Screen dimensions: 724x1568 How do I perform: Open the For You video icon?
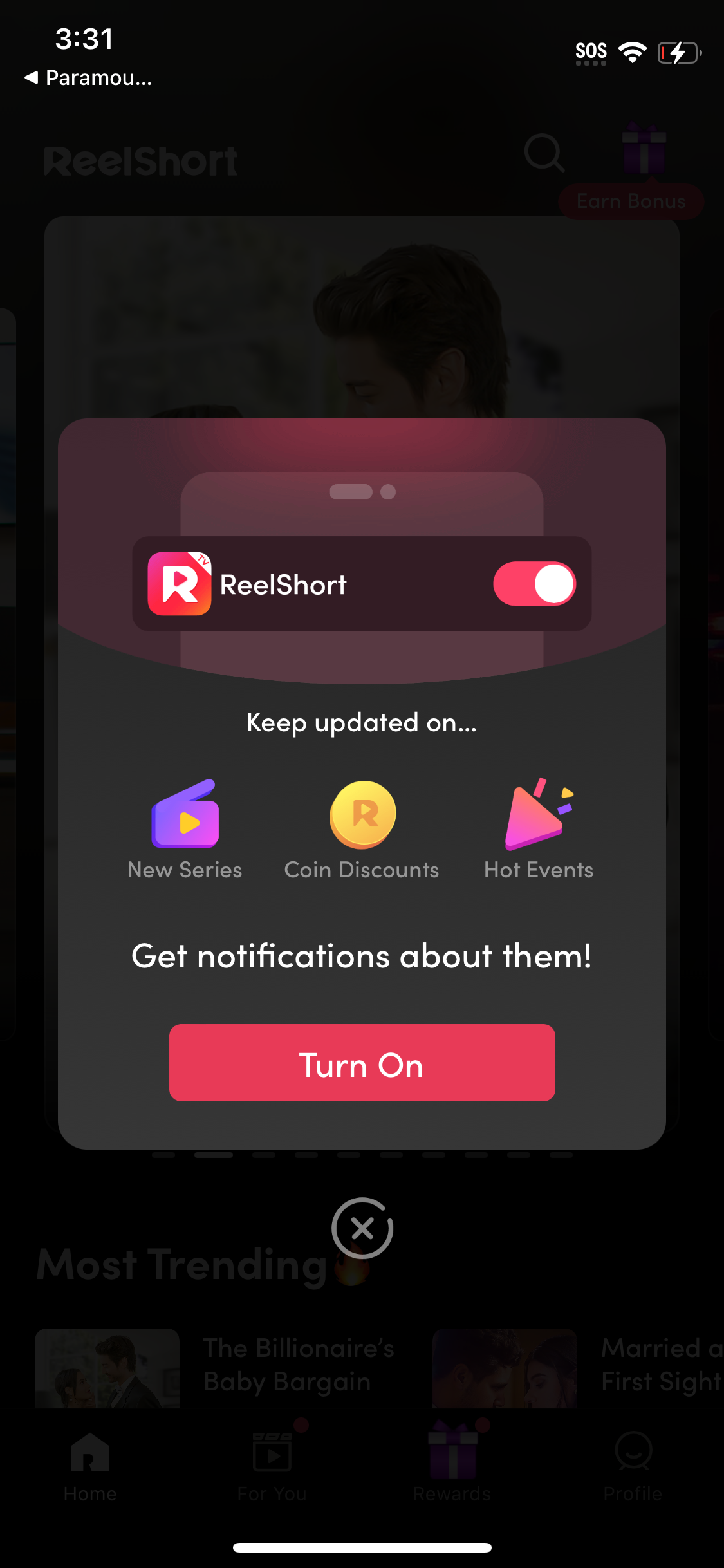272,1455
